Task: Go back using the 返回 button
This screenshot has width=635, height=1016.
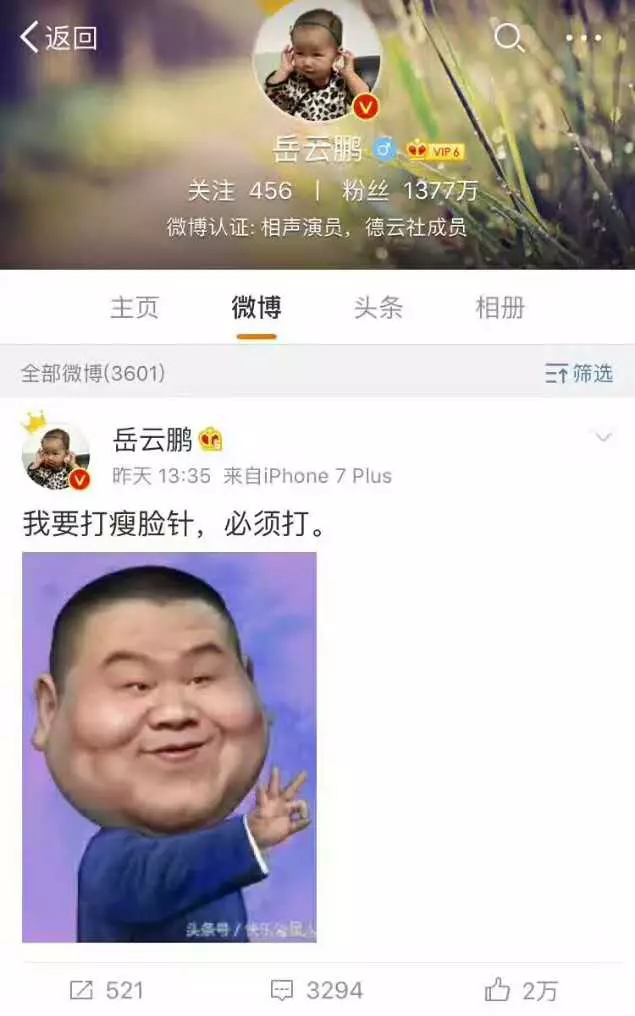Action: pos(58,38)
